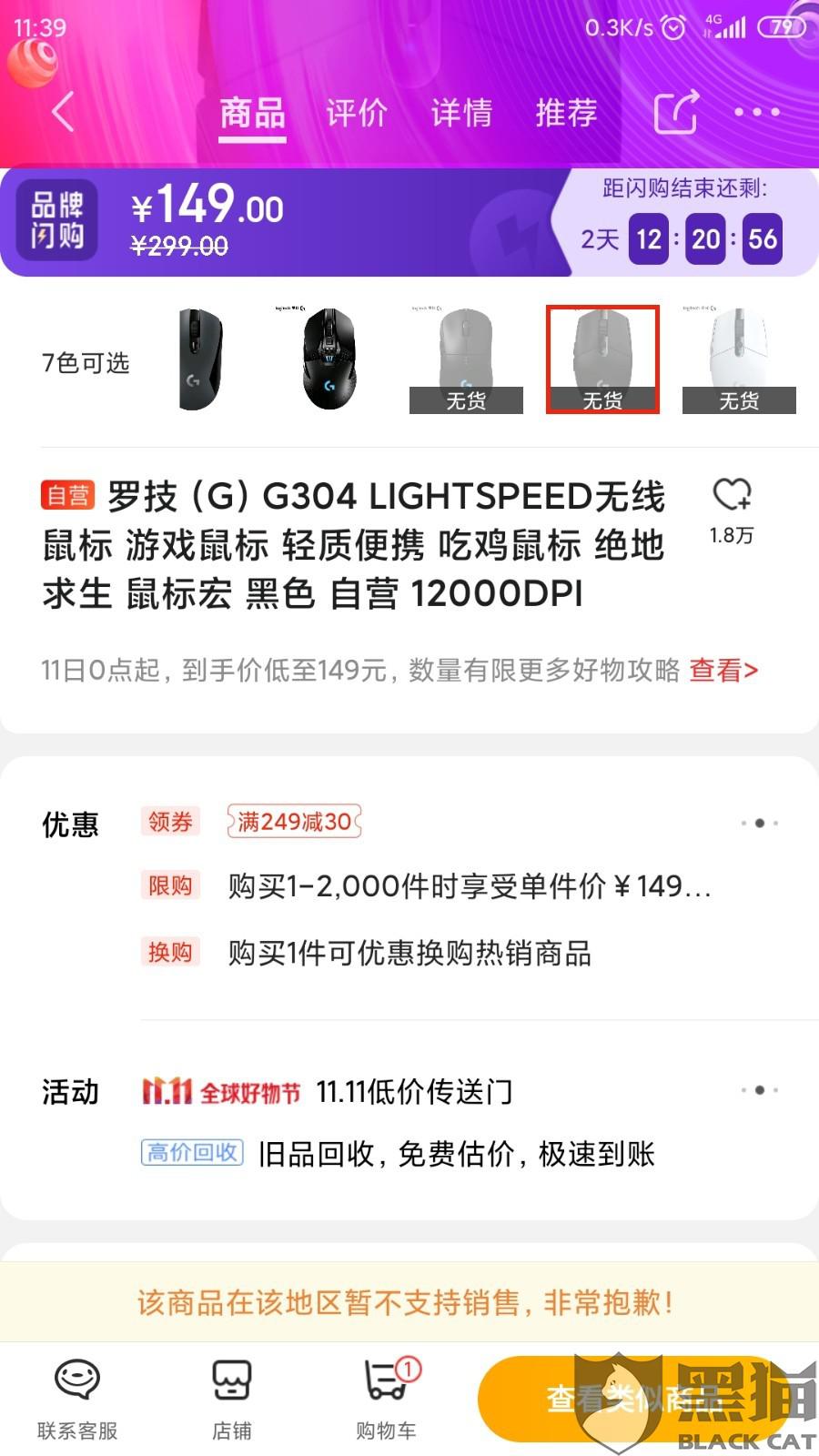
Task: Open the 查看> promotion guide link
Action: (723, 671)
